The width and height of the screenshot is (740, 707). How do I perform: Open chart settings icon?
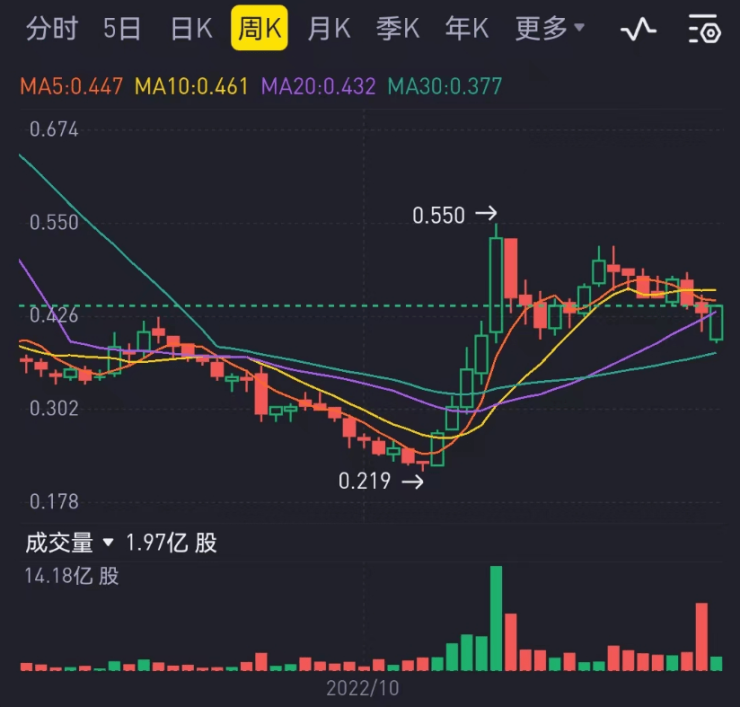704,30
